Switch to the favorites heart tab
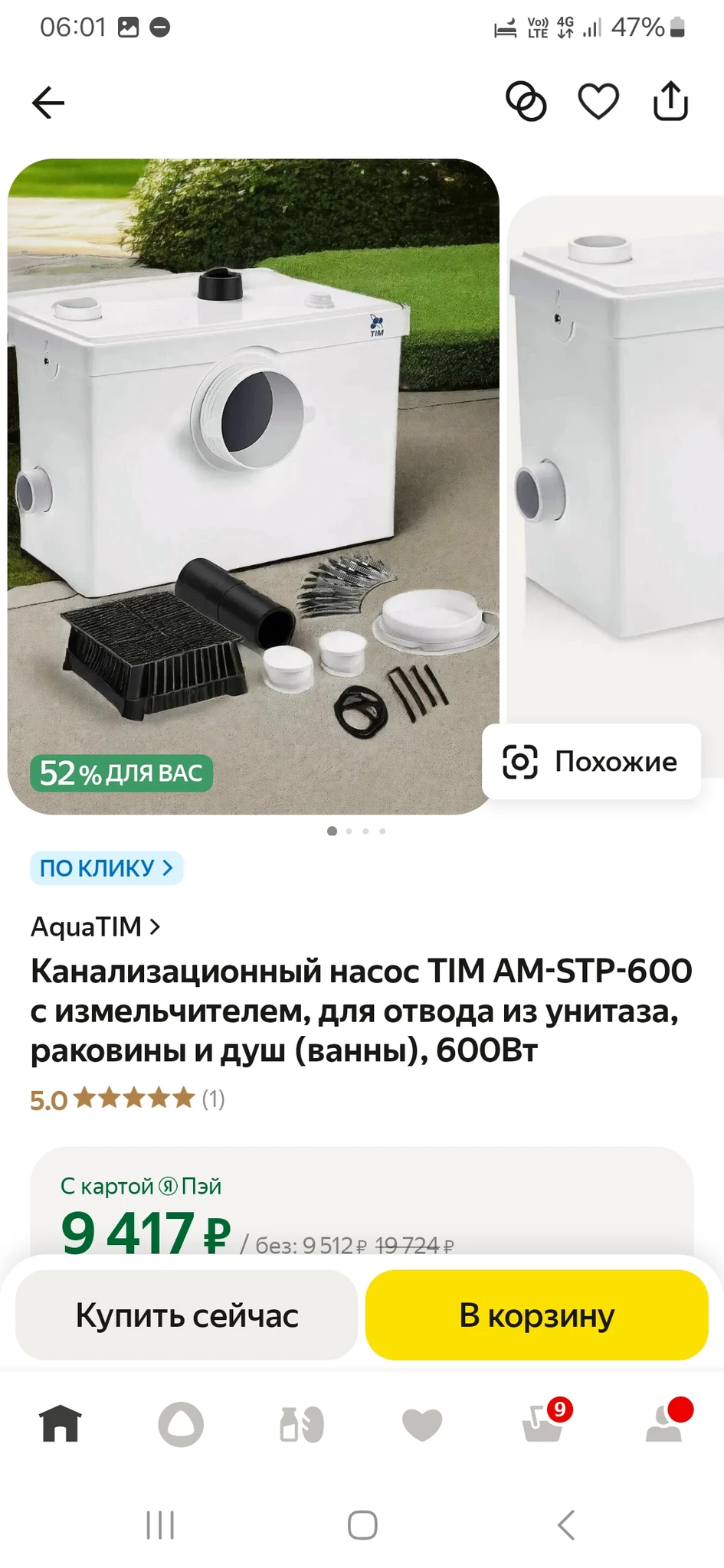Viewport: 724px width, 1568px height. coord(422,1425)
